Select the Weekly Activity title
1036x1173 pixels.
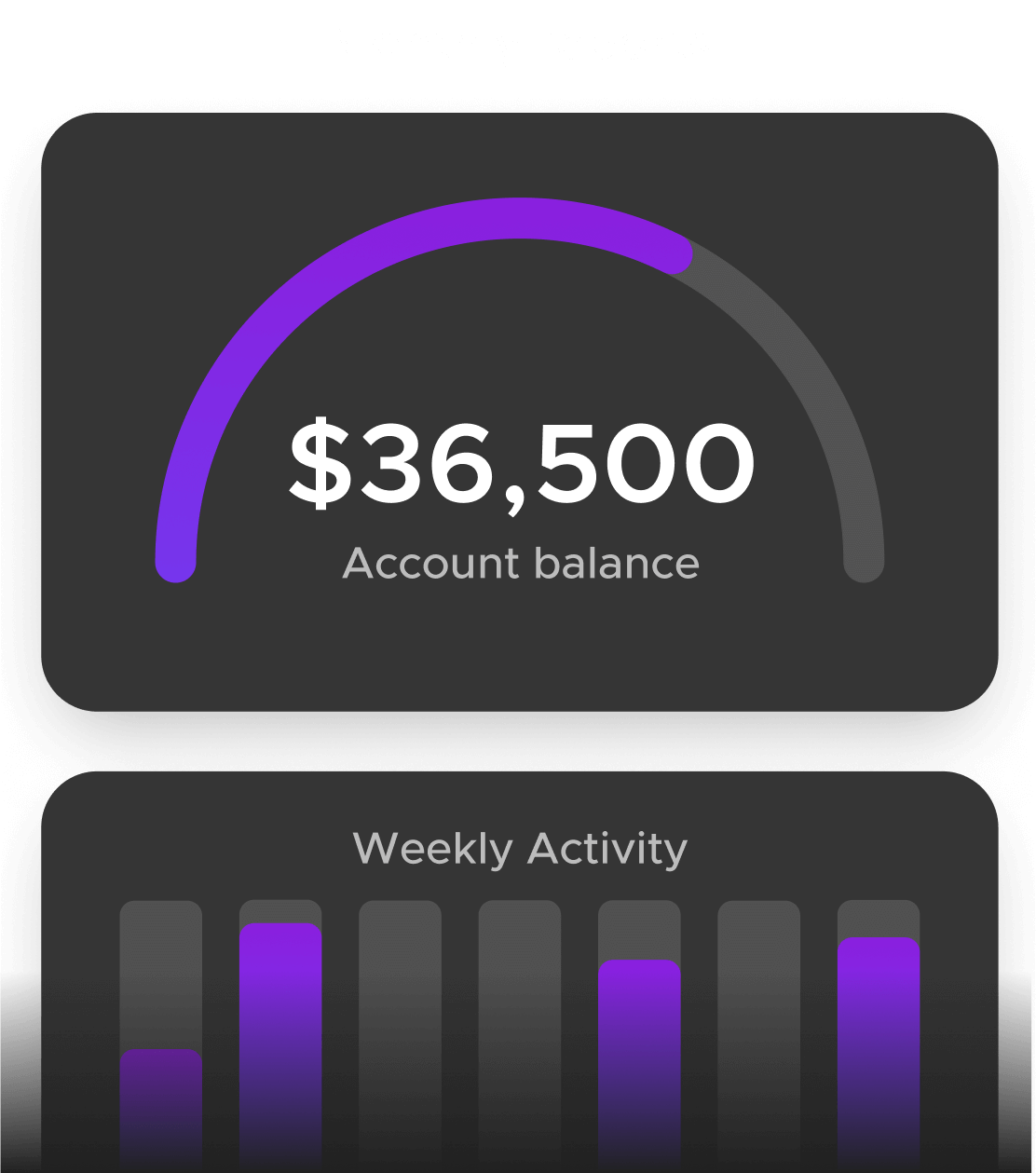(x=520, y=846)
